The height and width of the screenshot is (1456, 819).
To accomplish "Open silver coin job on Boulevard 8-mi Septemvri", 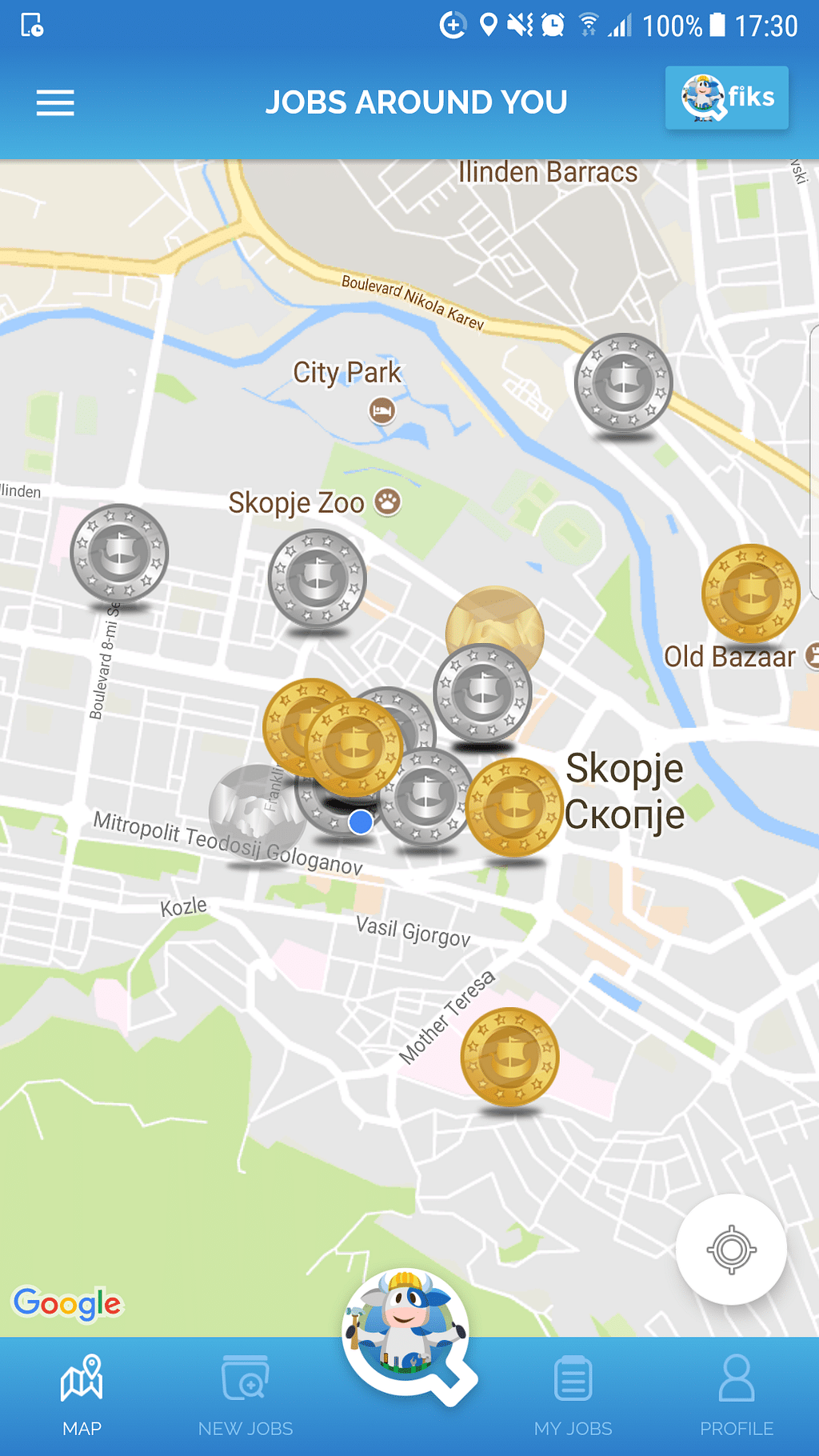I will [x=119, y=553].
